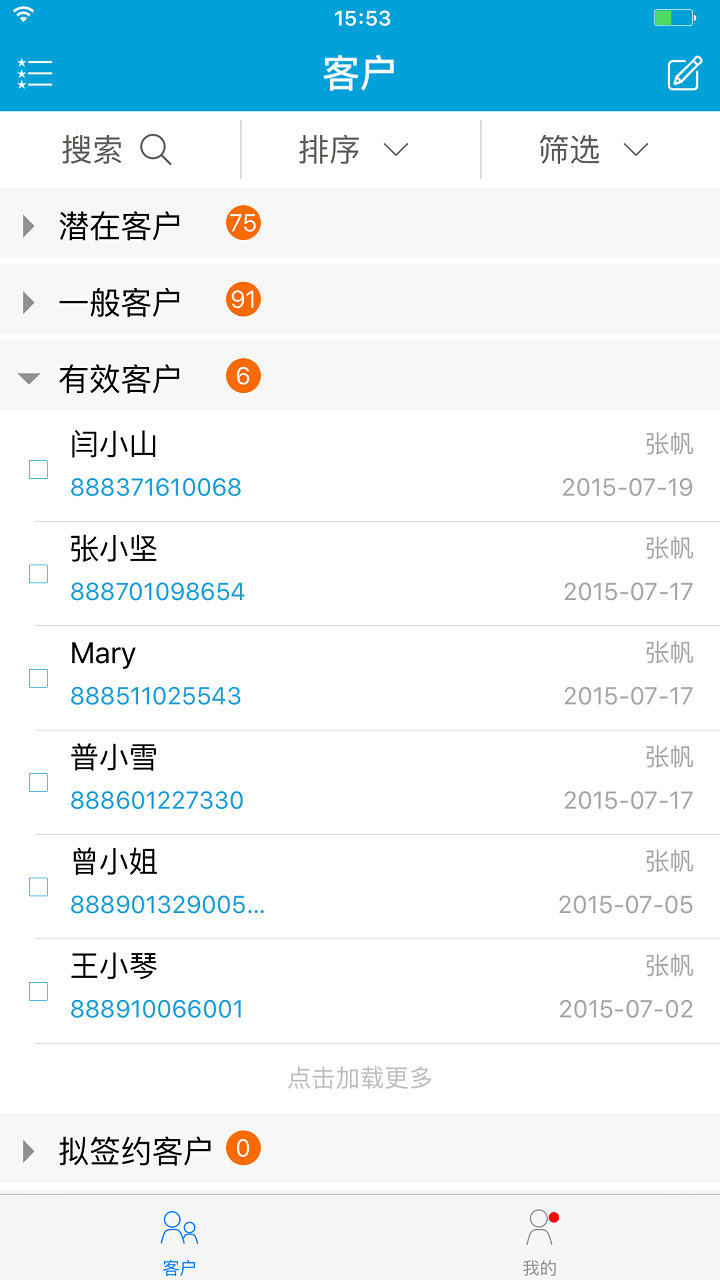
Task: Tick the checkbox next to 王小琴
Action: click(38, 991)
